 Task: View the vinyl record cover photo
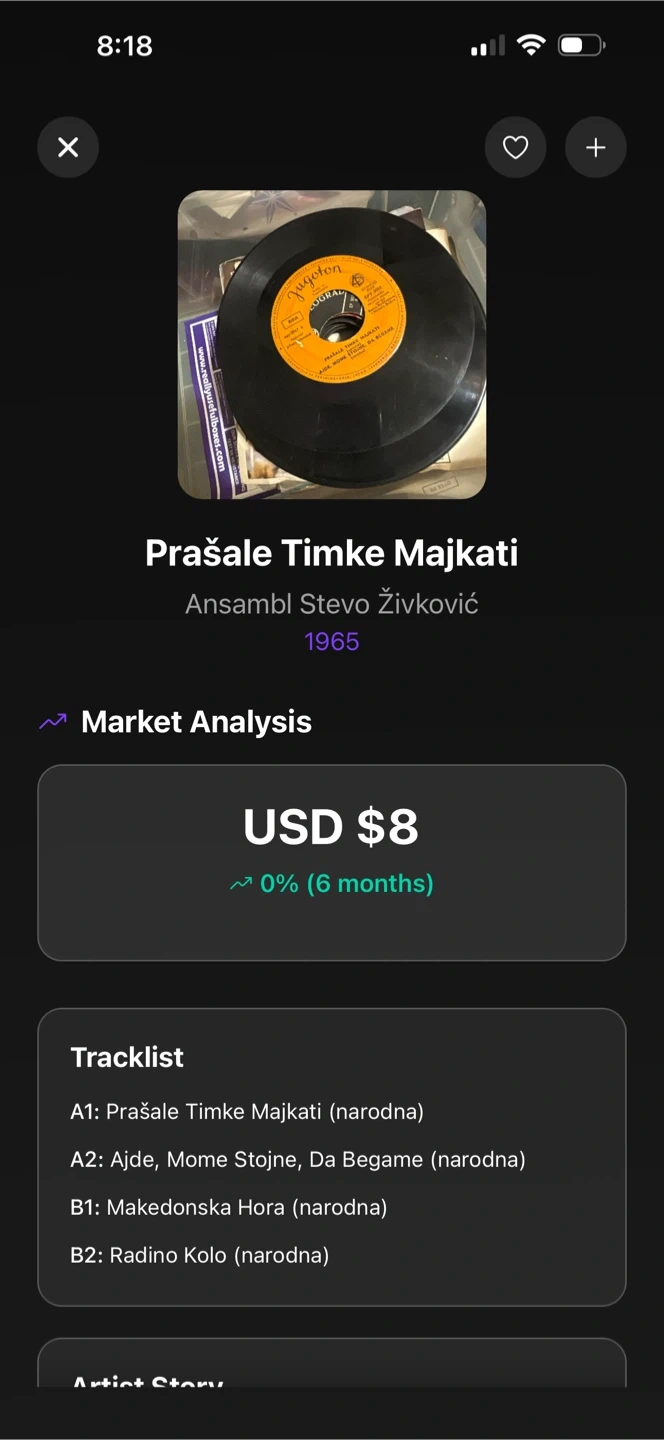point(332,344)
